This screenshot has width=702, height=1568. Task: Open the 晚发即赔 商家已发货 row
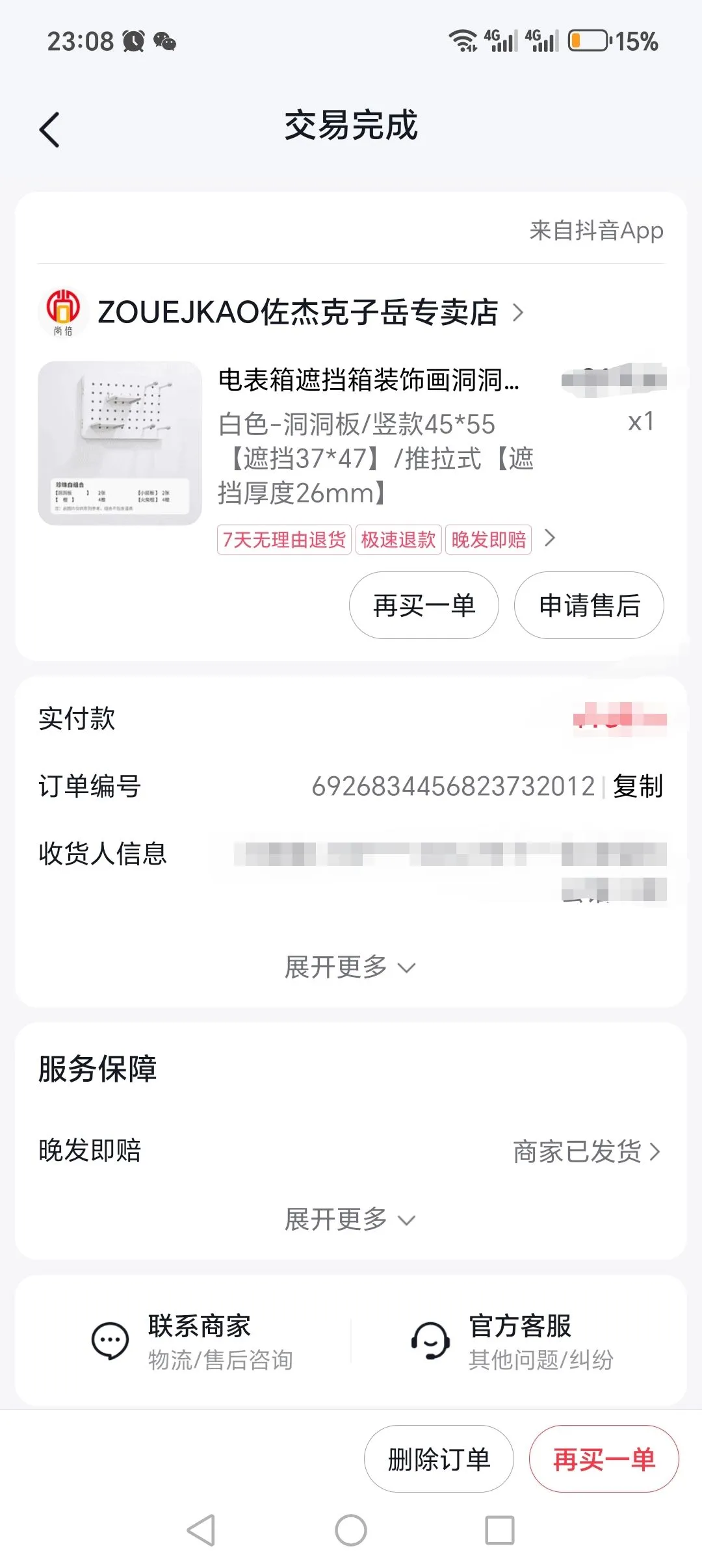[x=351, y=1151]
